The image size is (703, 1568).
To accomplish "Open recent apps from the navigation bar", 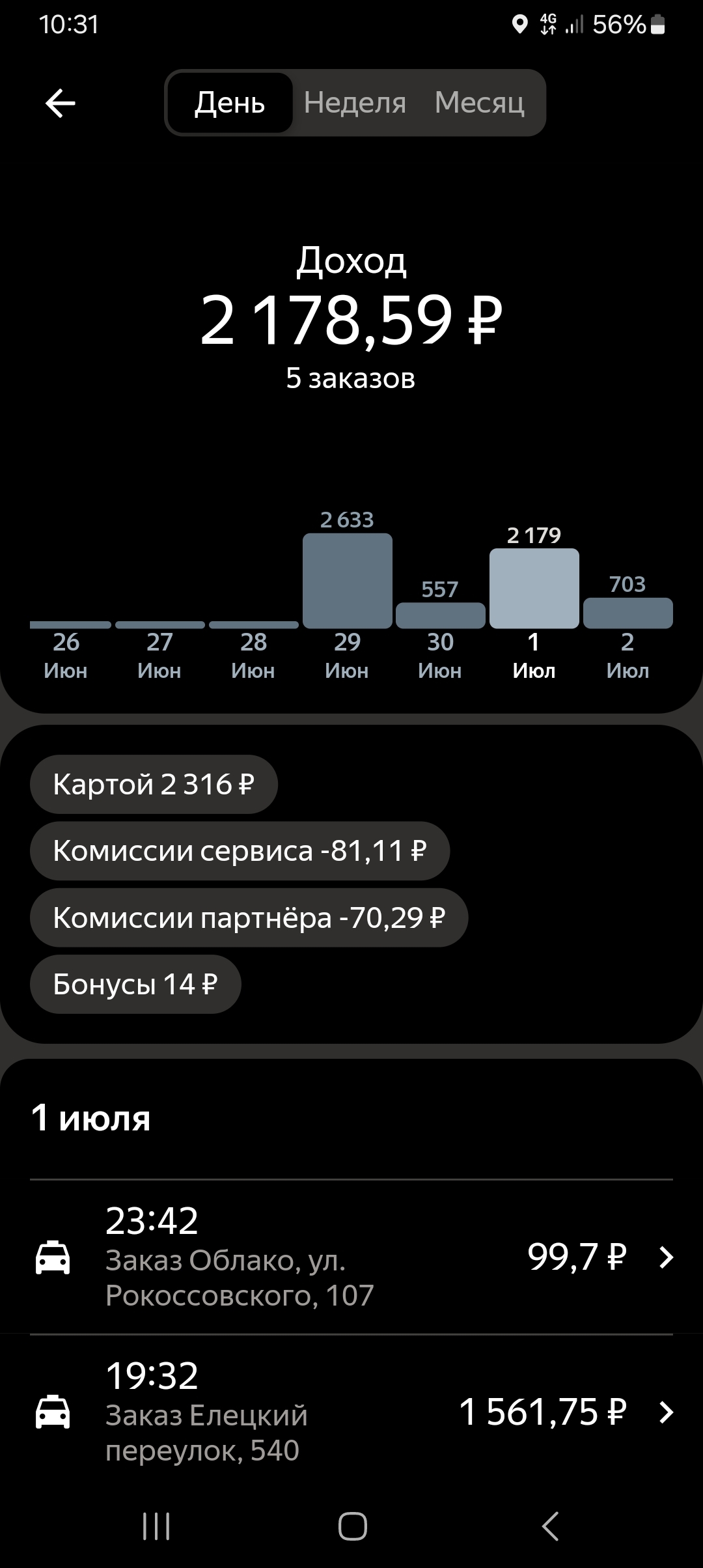I will 156,1526.
